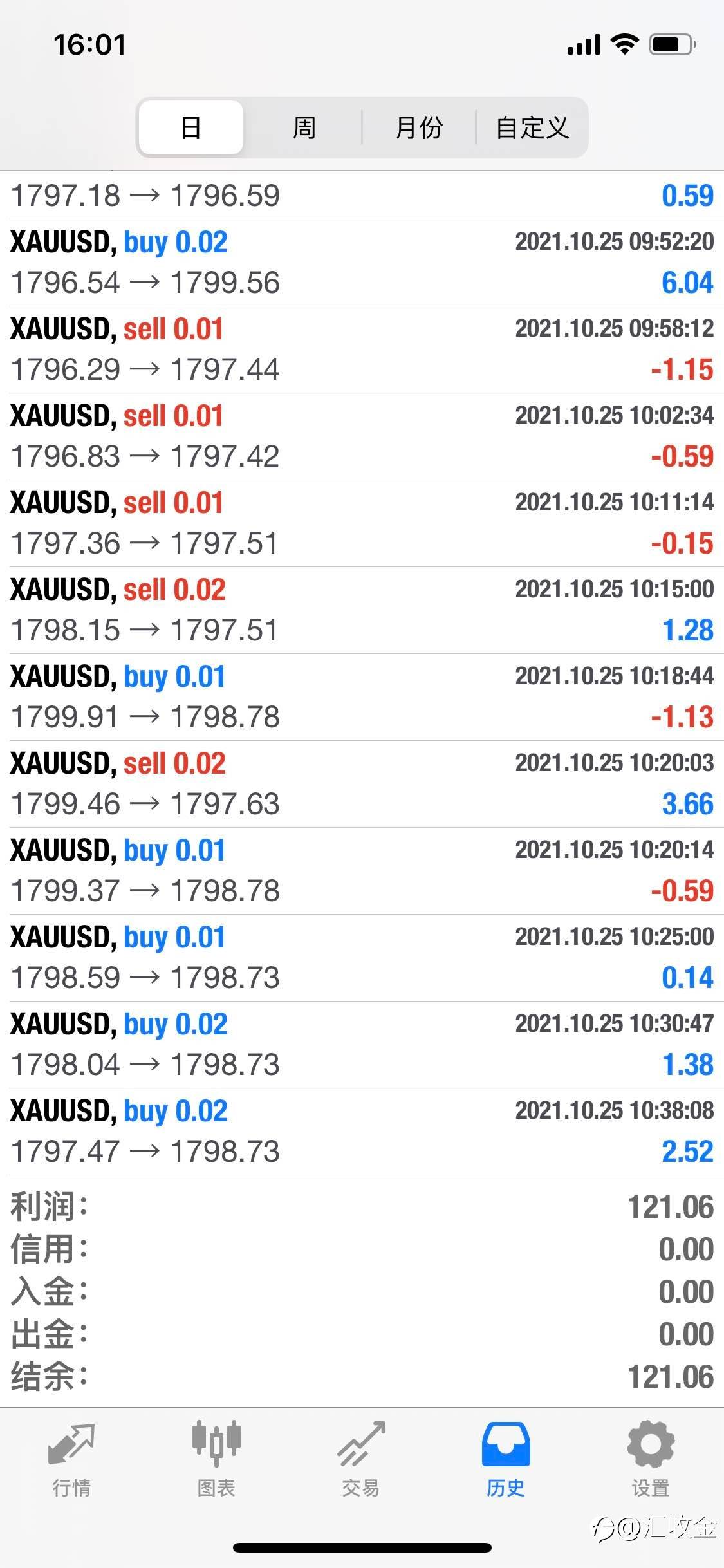724x1568 pixels.
Task: Select the 日 (day) period filter
Action: point(191,127)
